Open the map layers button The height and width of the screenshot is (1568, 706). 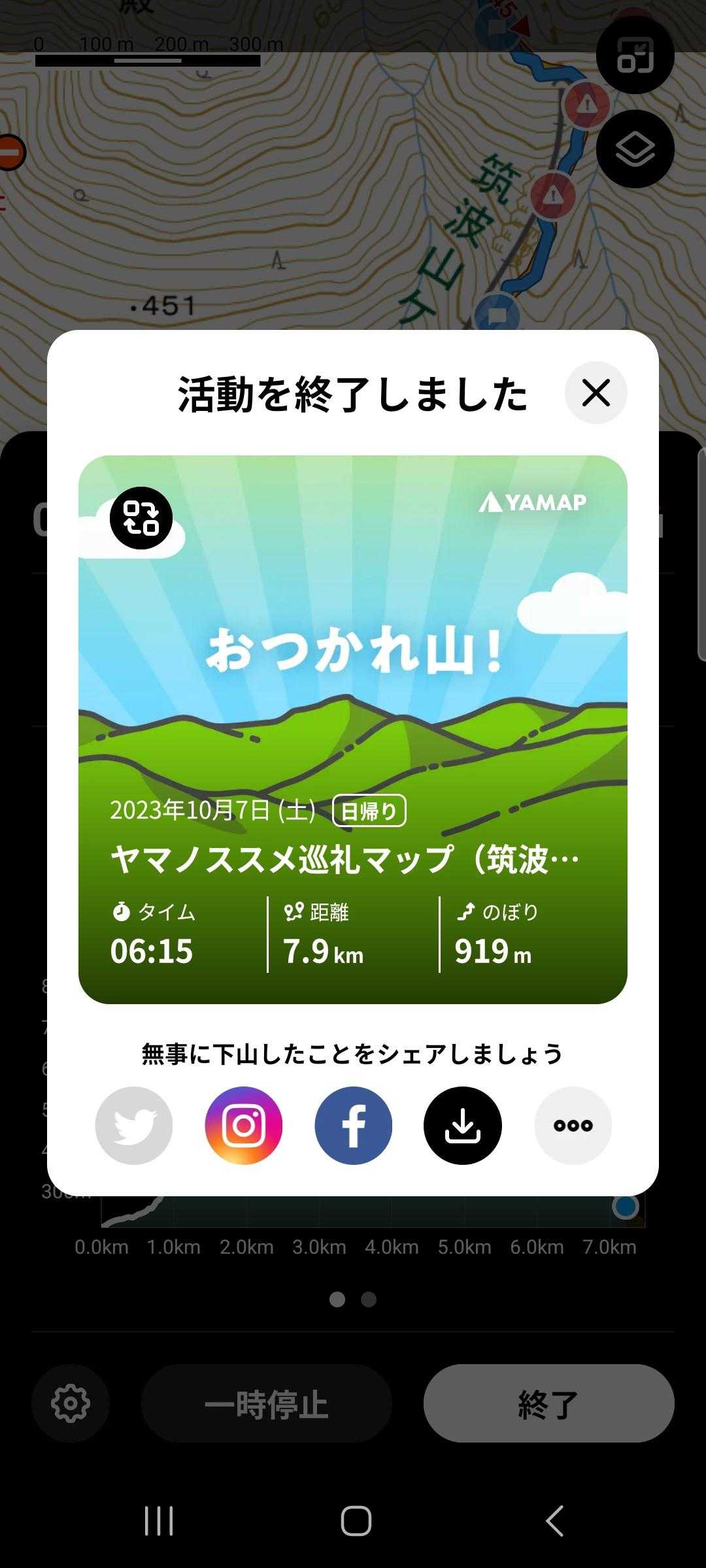(x=635, y=150)
